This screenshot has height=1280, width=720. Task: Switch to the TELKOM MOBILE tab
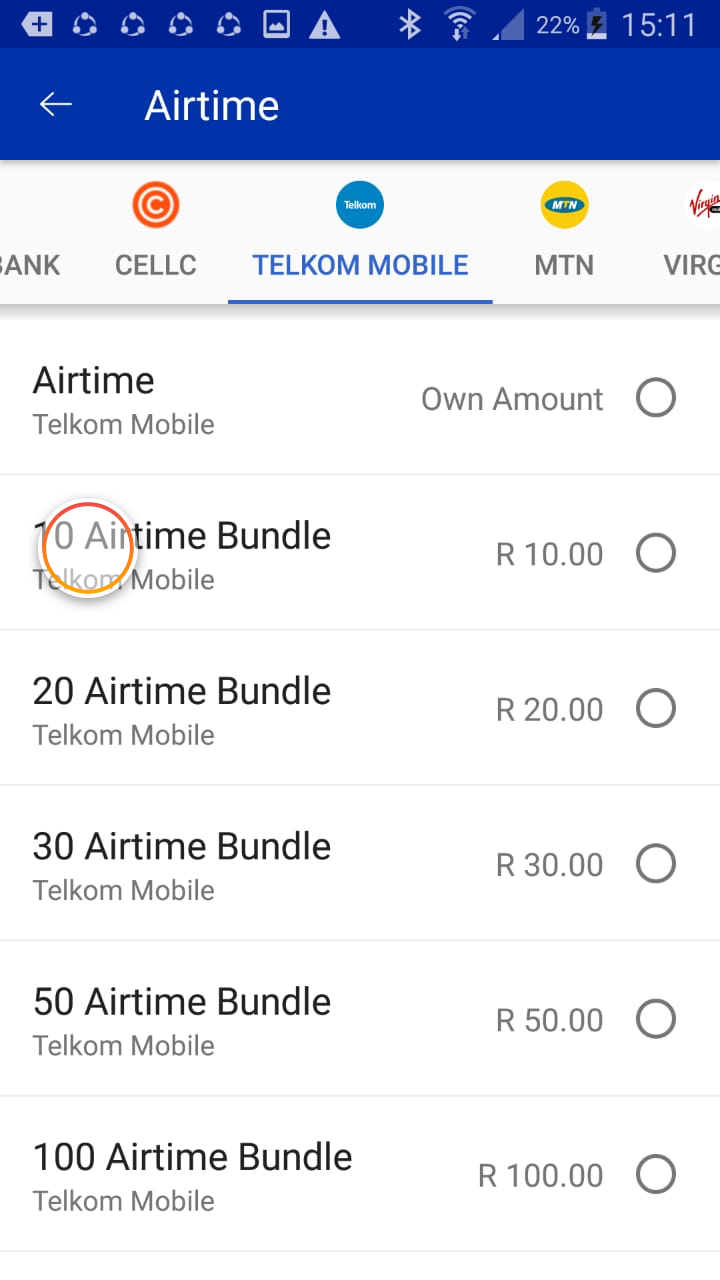click(360, 264)
